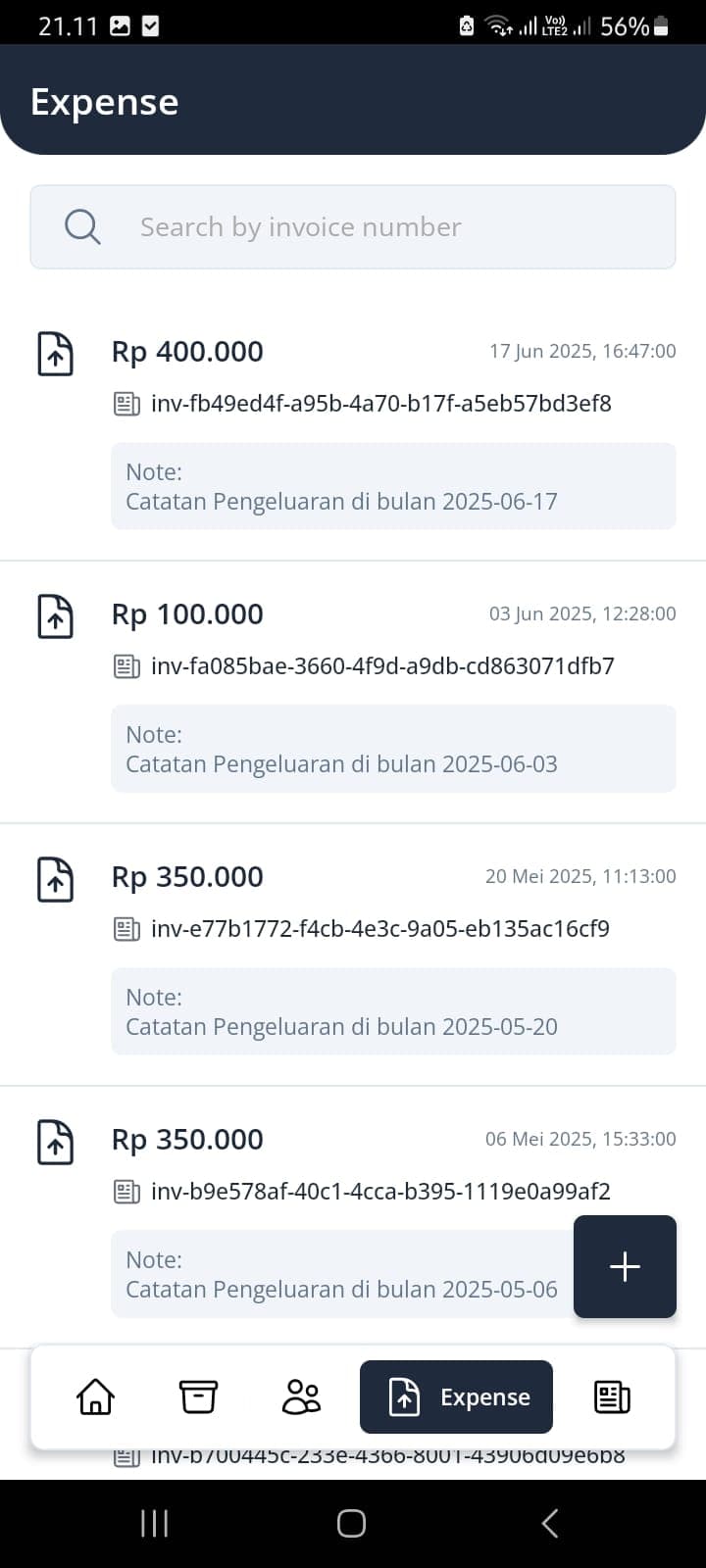Go back with the system back button
Viewport: 706px width, 1568px height.
click(550, 1523)
